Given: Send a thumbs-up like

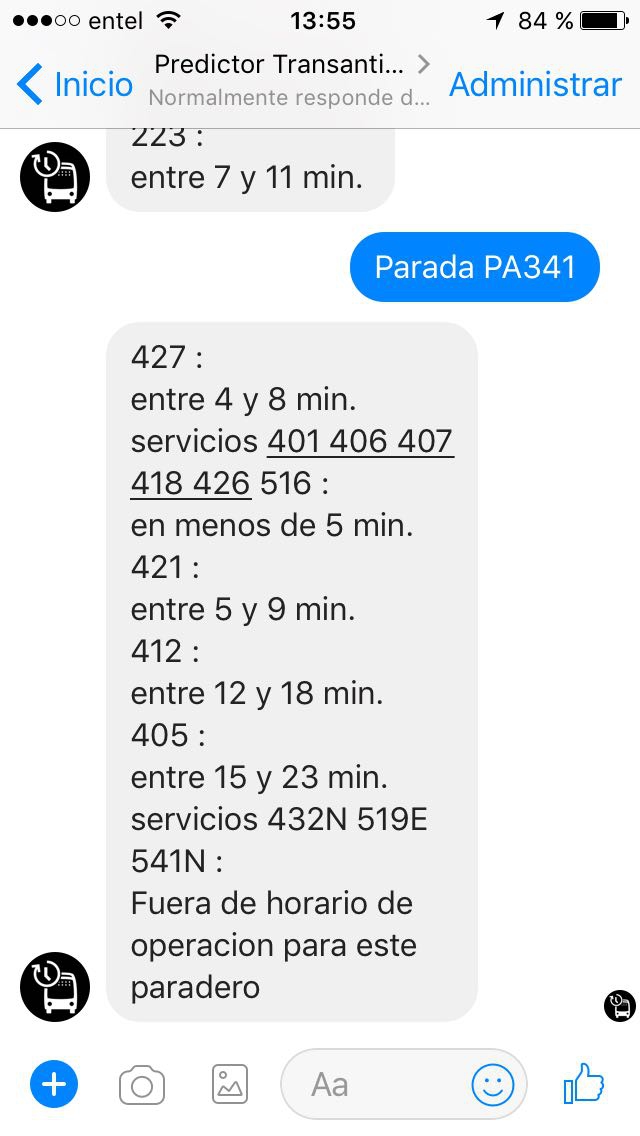Looking at the screenshot, I should click(584, 1082).
